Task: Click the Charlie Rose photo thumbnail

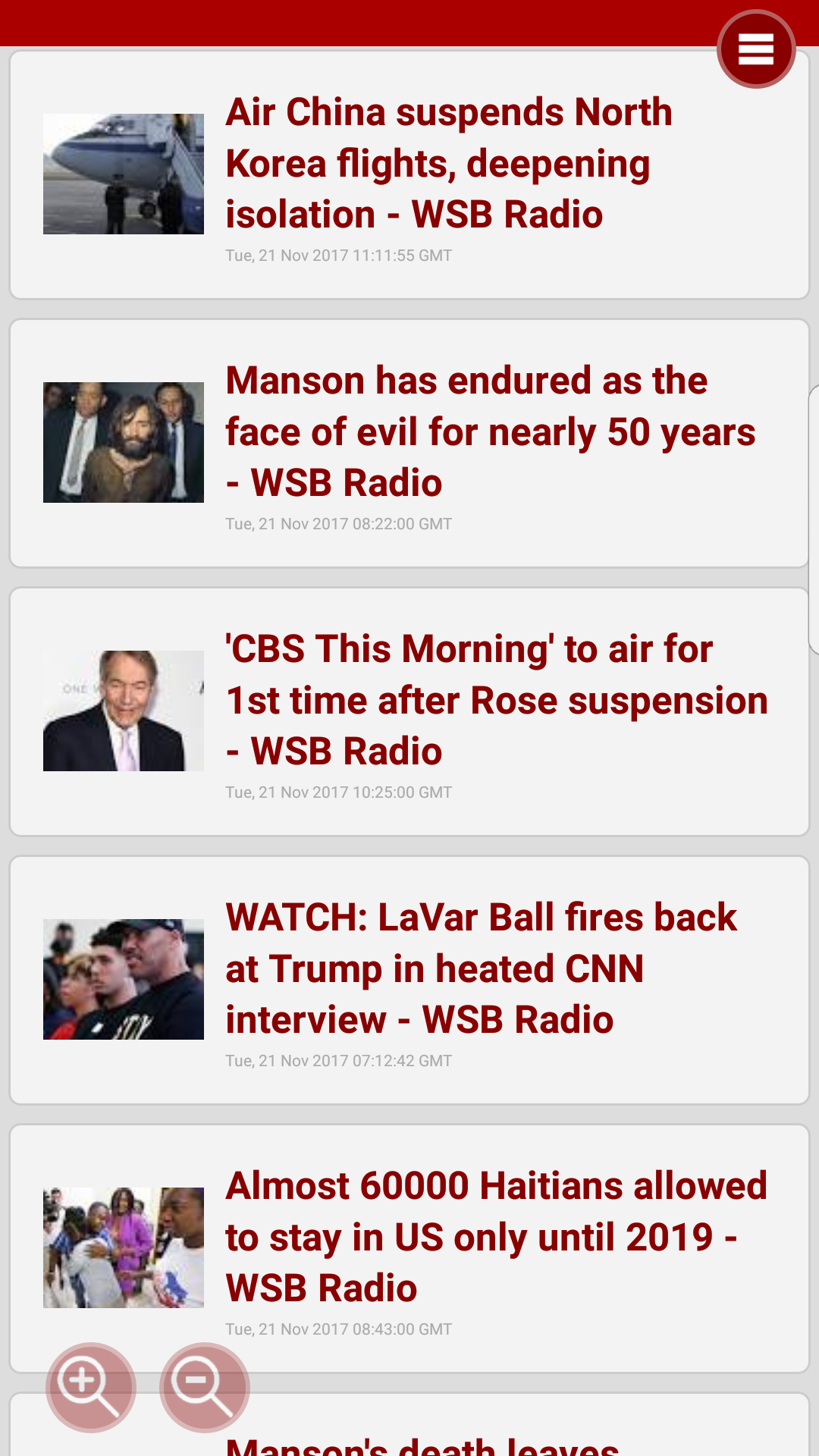Action: coord(123,710)
